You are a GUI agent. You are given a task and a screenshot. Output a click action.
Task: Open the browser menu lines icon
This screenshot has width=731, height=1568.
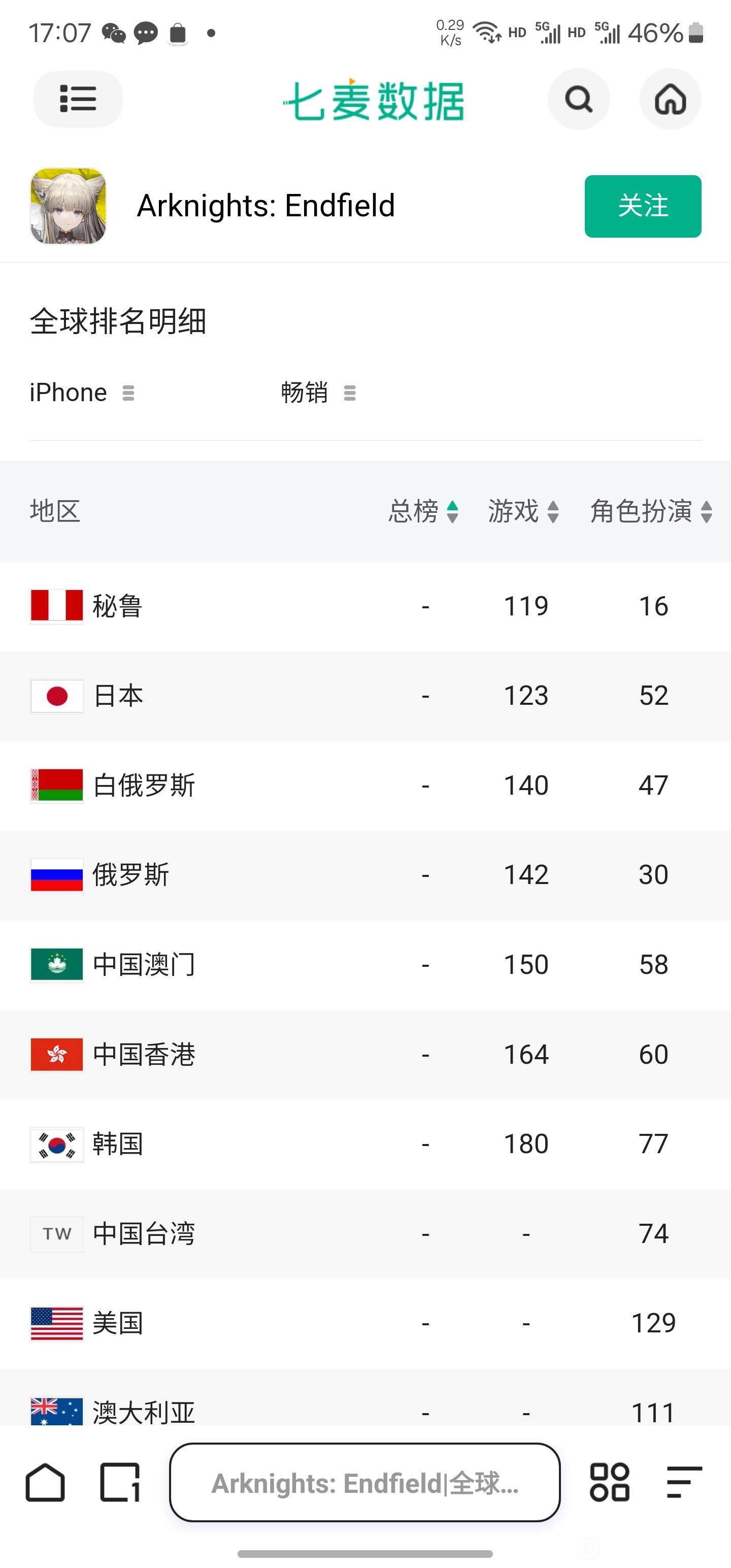684,1482
